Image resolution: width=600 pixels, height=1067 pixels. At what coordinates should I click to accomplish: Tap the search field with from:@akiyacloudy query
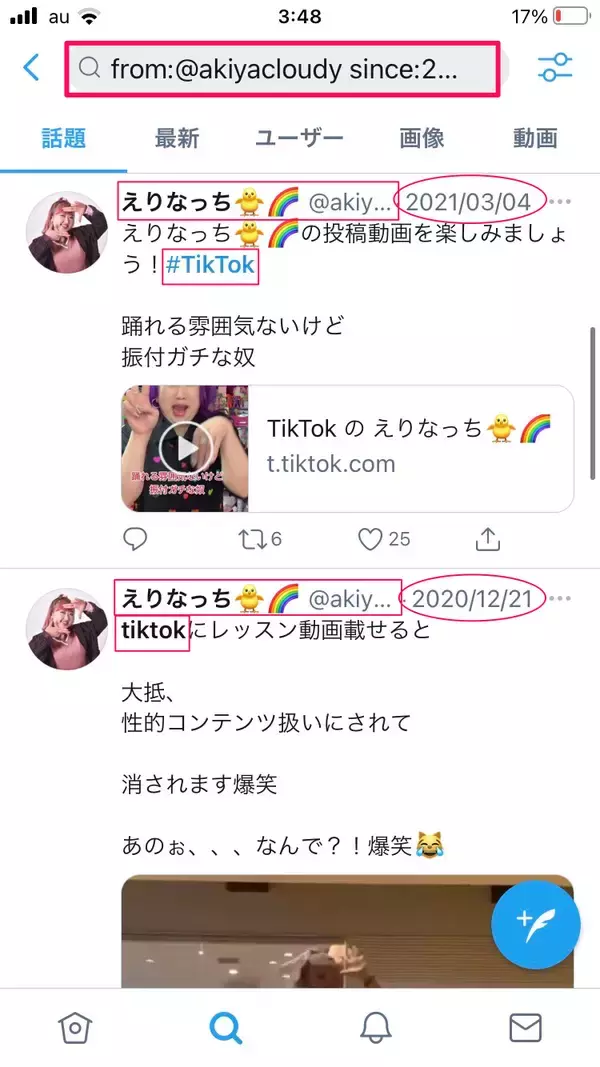(x=282, y=68)
